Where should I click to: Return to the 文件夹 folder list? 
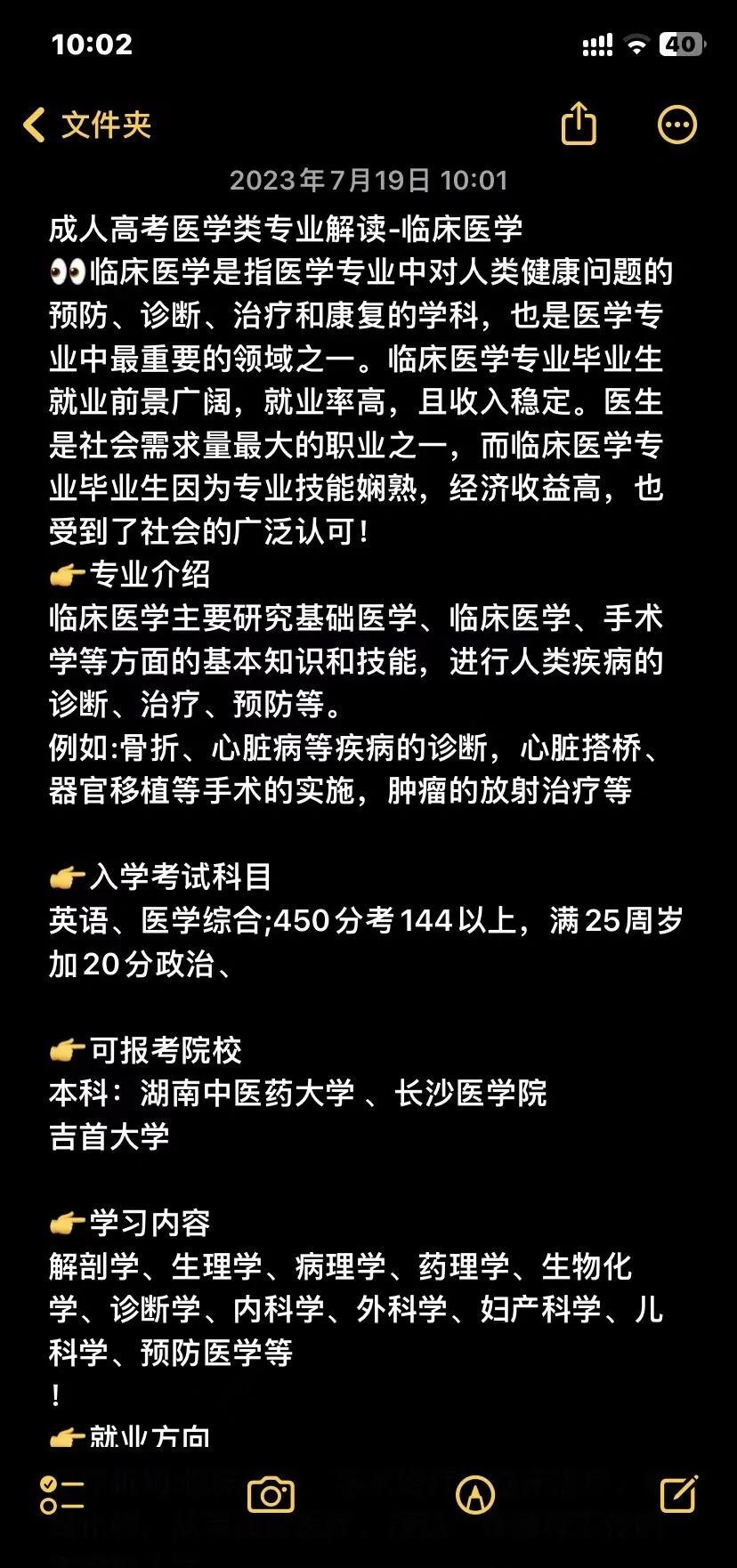(x=89, y=124)
